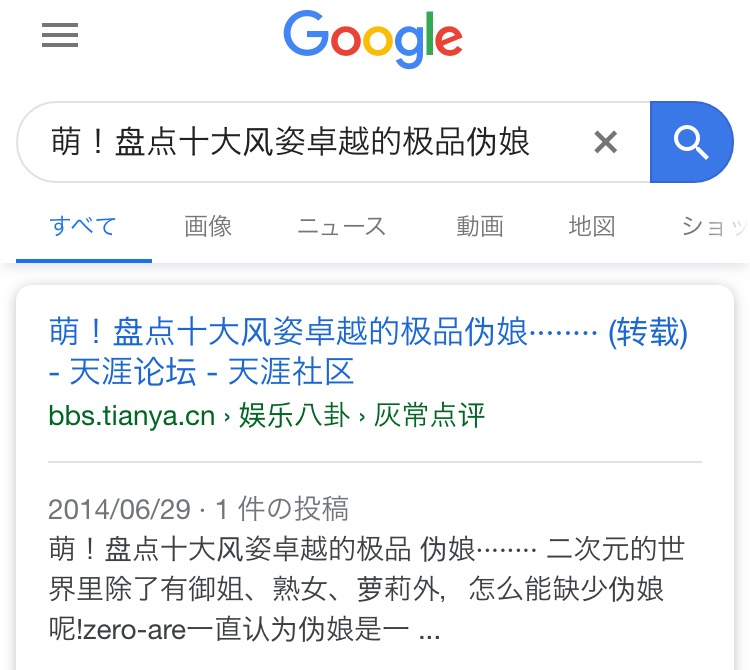Run search with the magnifier button
Viewport: 750px width, 670px height.
pos(691,142)
